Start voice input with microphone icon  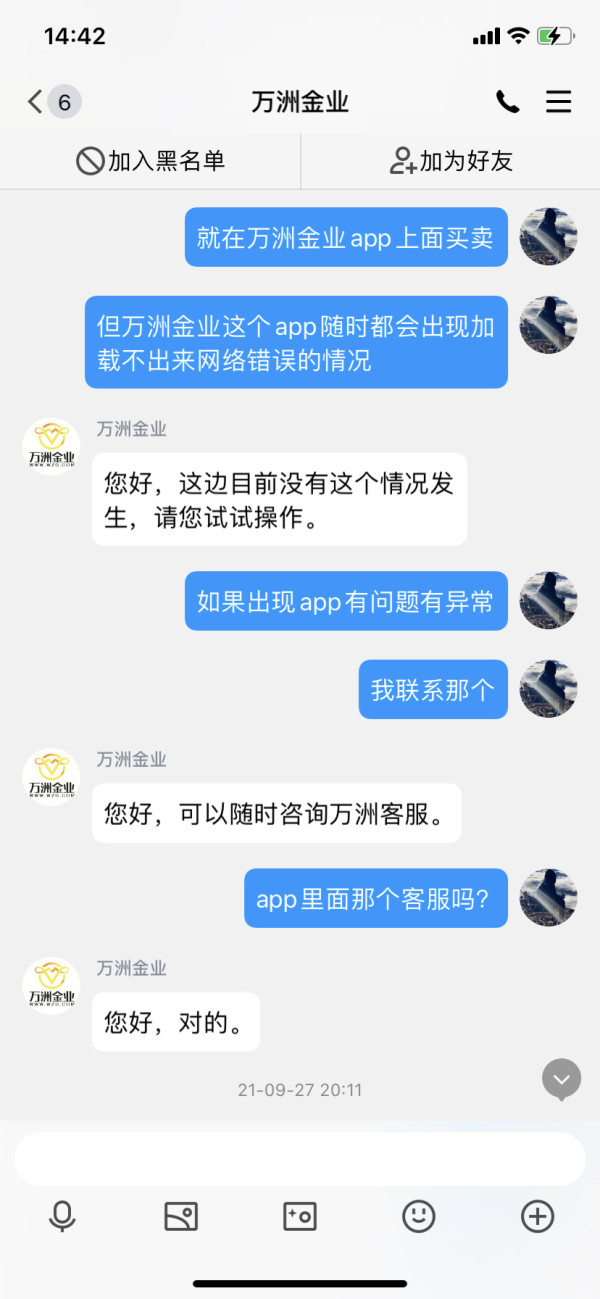click(62, 1217)
